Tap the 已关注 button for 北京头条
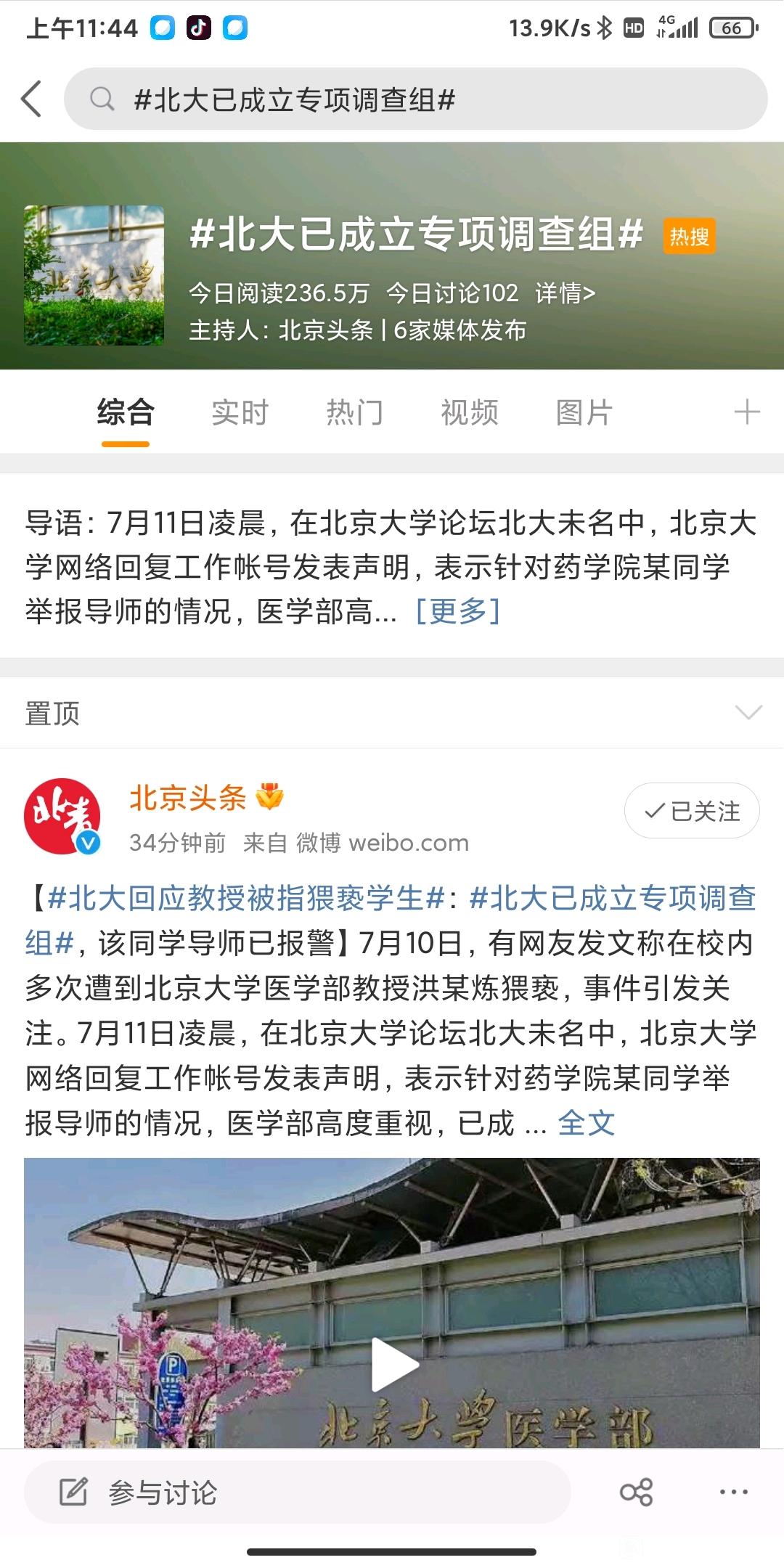The height and width of the screenshot is (1568, 784). click(x=692, y=810)
